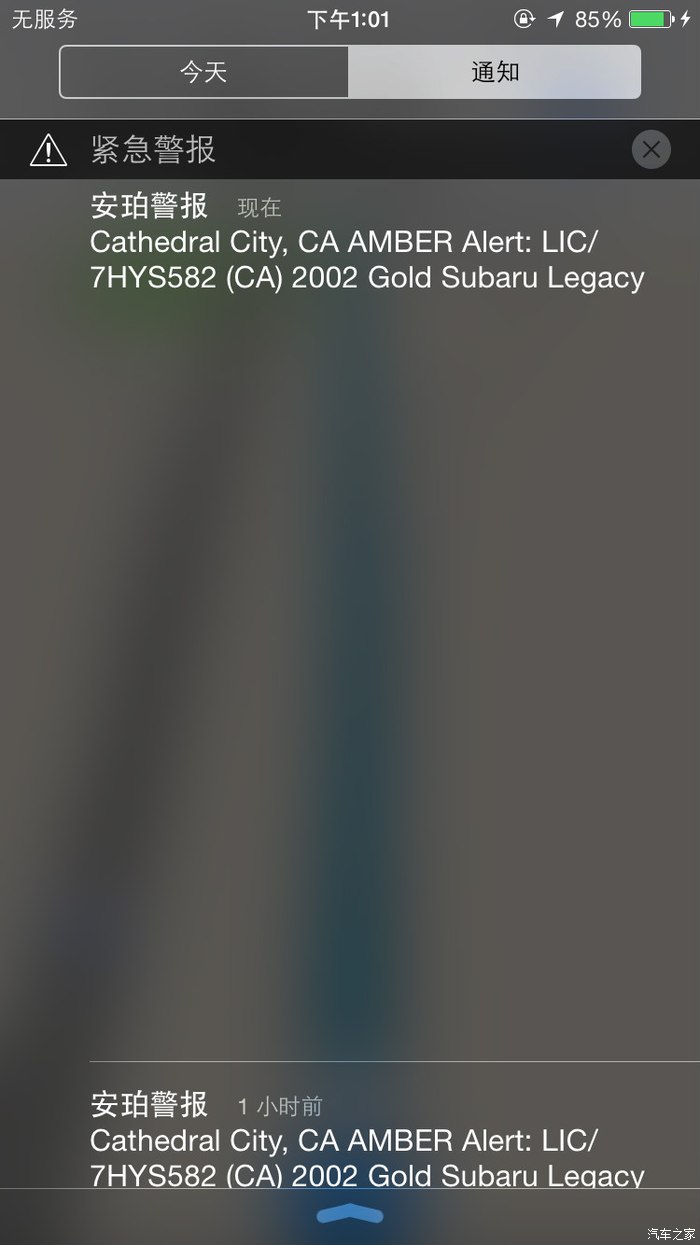Select the 通知 tab

point(494,72)
